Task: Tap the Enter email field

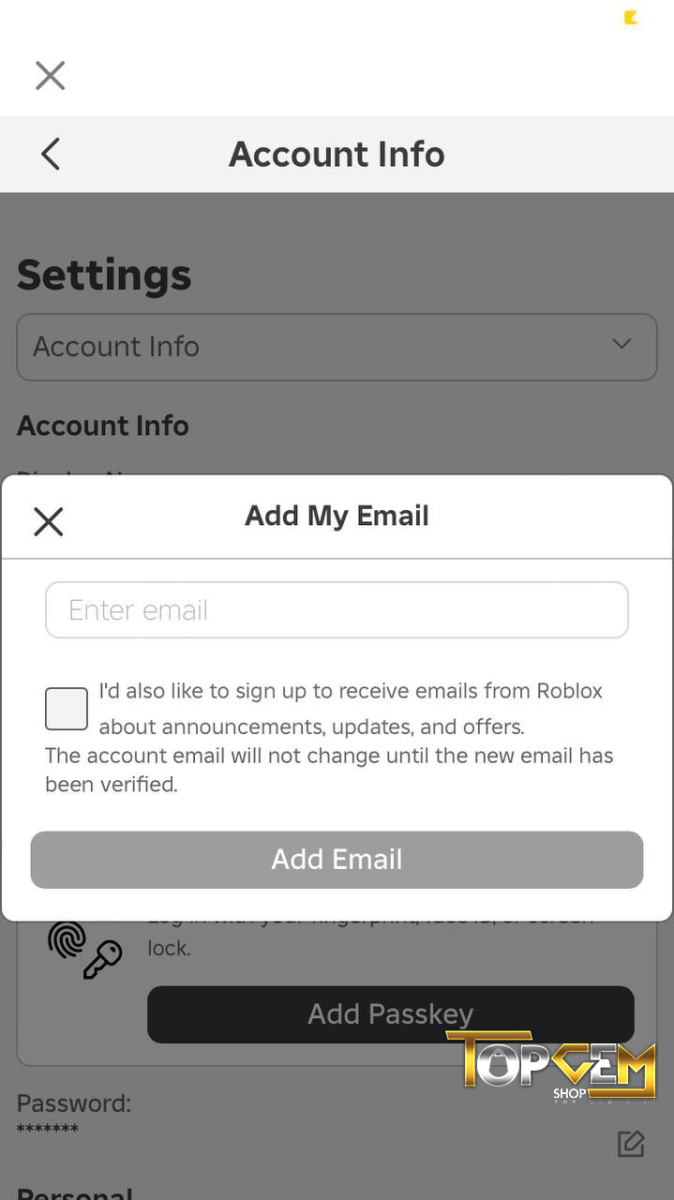Action: coord(336,610)
